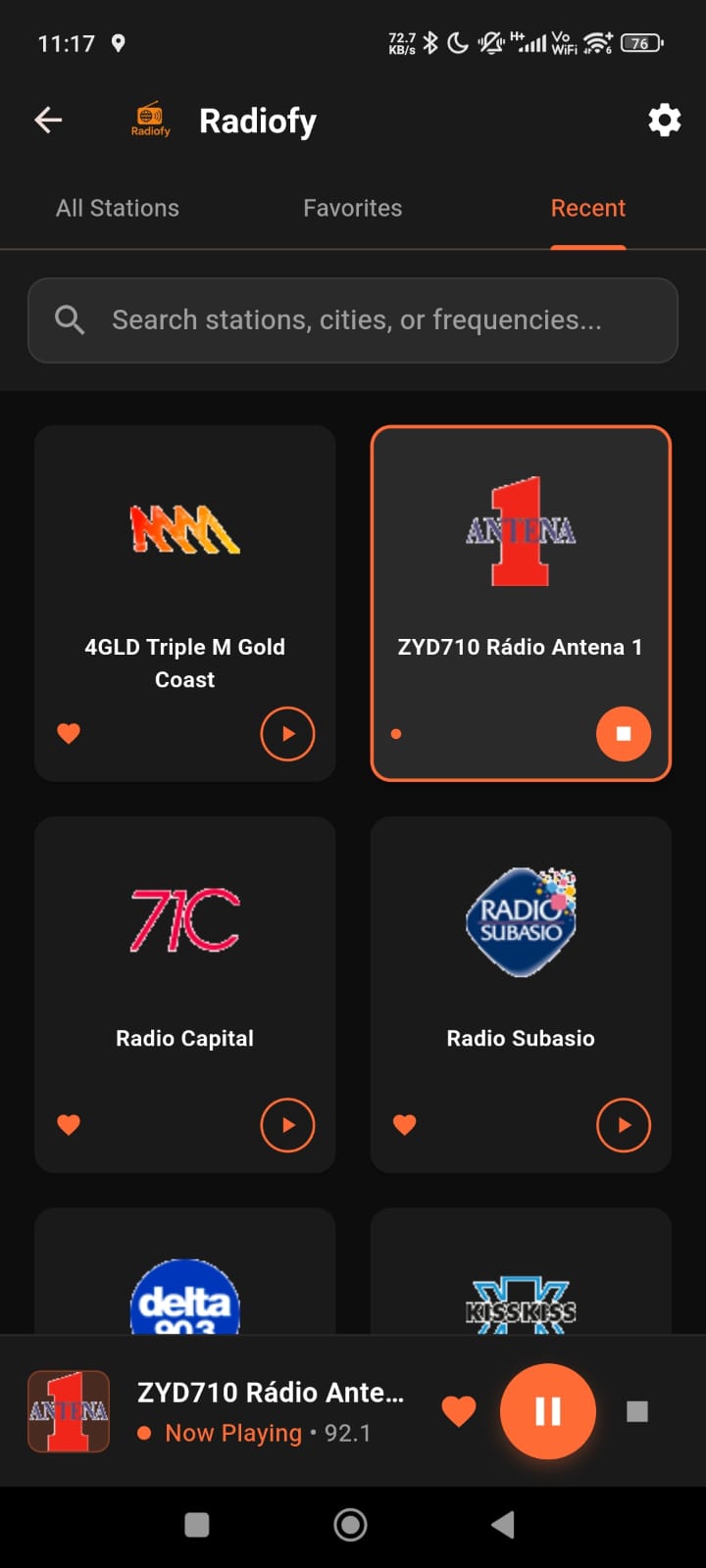Toggle favorite for the now playing station
Viewport: 706px width, 1568px height.
[x=459, y=1411]
